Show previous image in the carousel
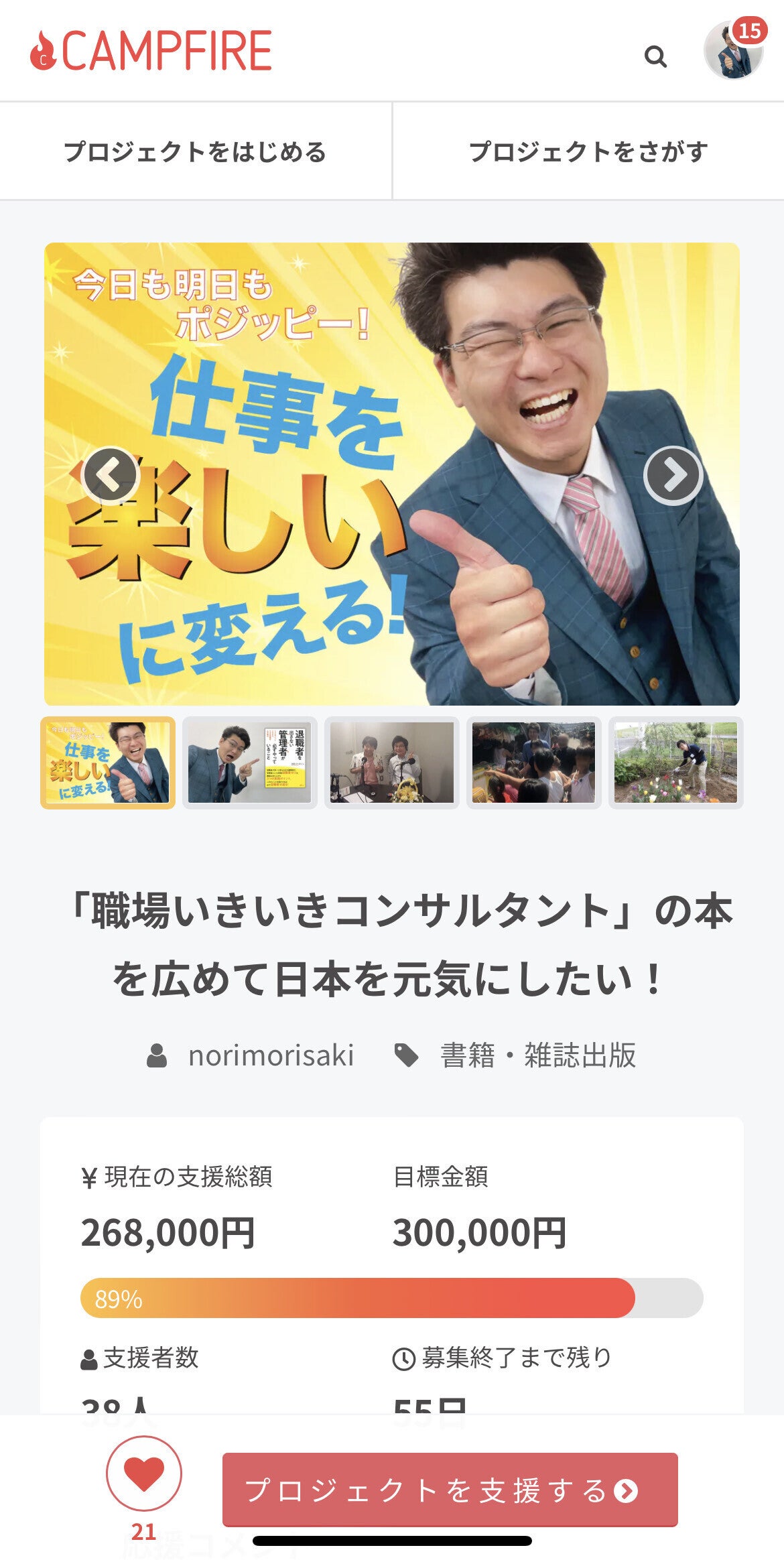The height and width of the screenshot is (1562, 784). tap(111, 475)
